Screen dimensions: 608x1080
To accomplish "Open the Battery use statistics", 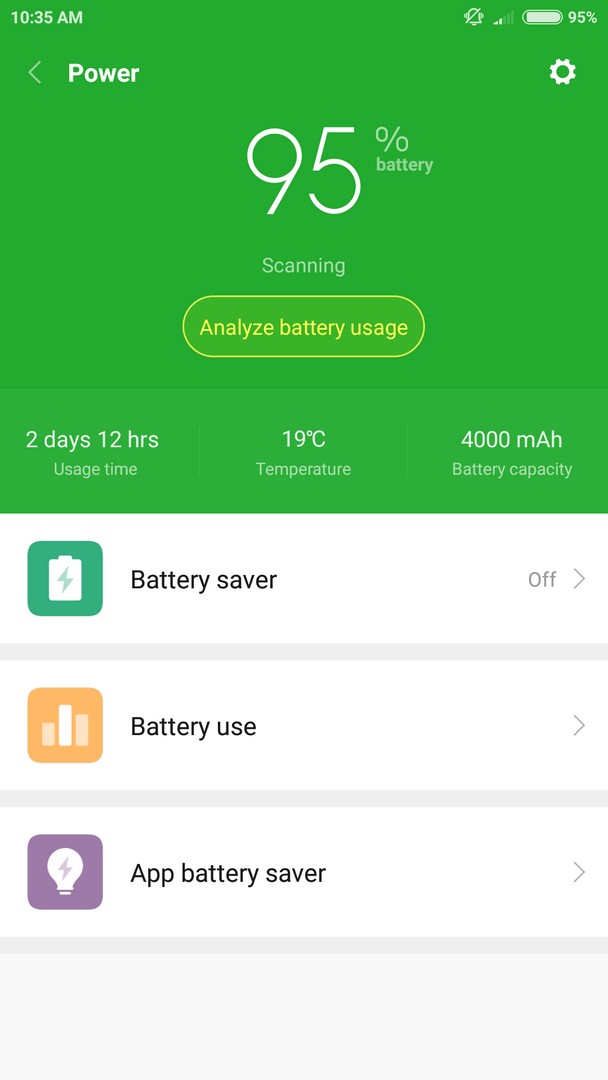I will tap(304, 726).
